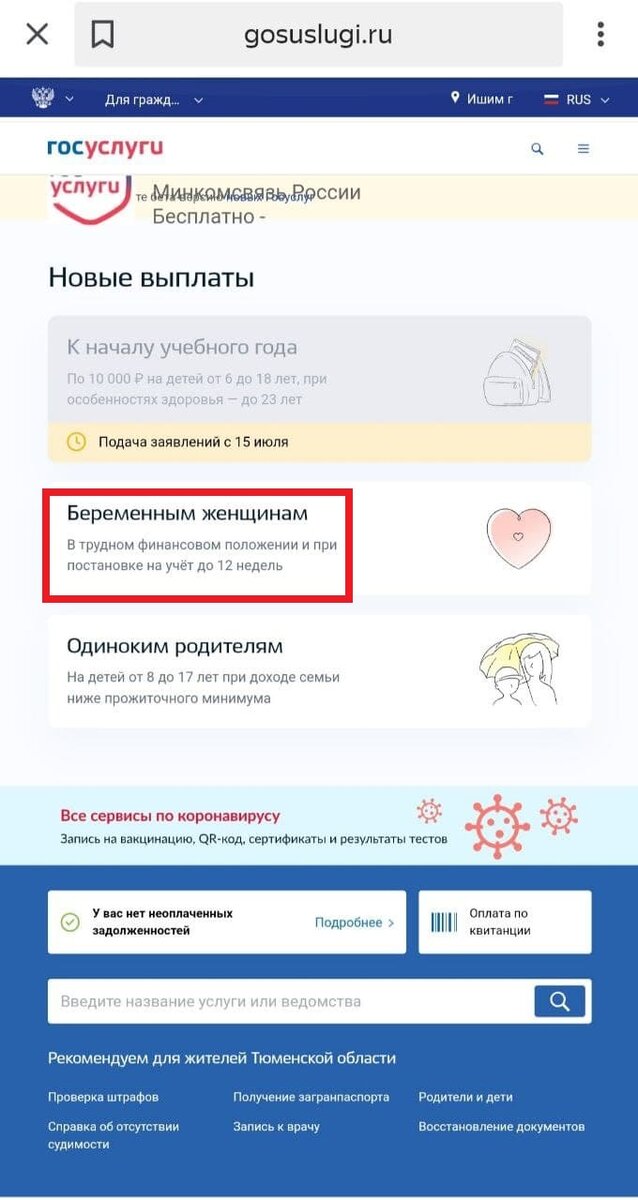638x1200 pixels.
Task: Open 'Все сервисы по коронавирусу' banner
Action: 319,826
